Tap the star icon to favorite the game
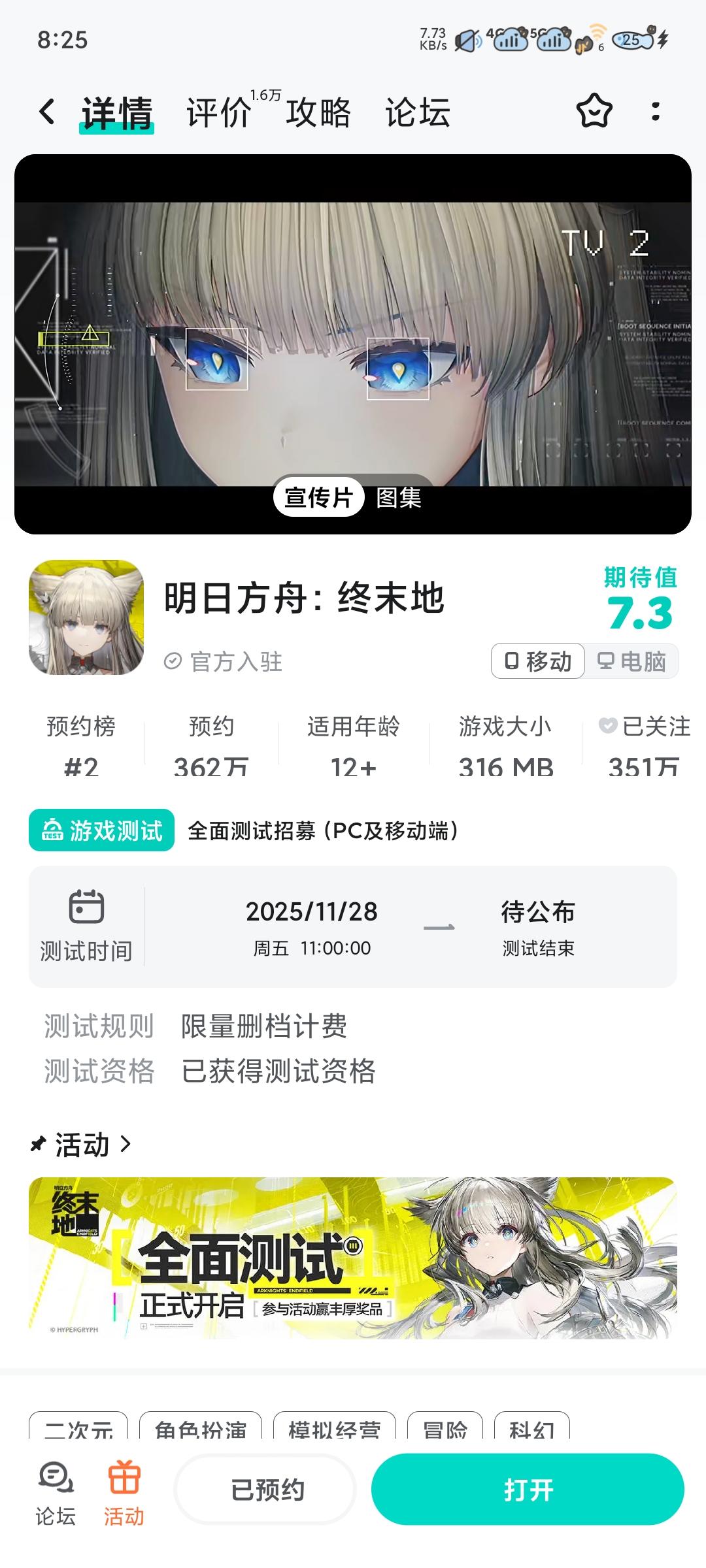The image size is (706, 1568). [594, 112]
